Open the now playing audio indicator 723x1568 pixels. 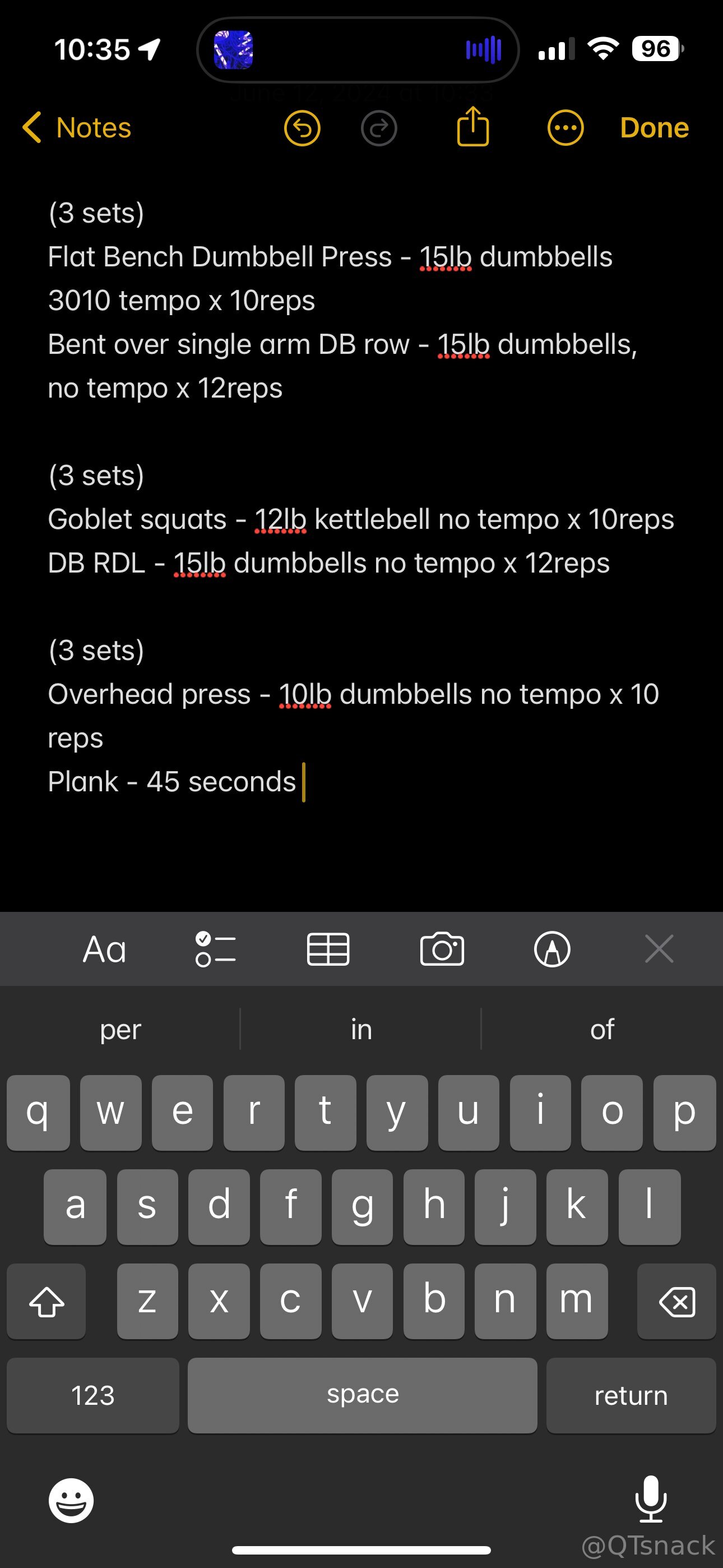(484, 49)
